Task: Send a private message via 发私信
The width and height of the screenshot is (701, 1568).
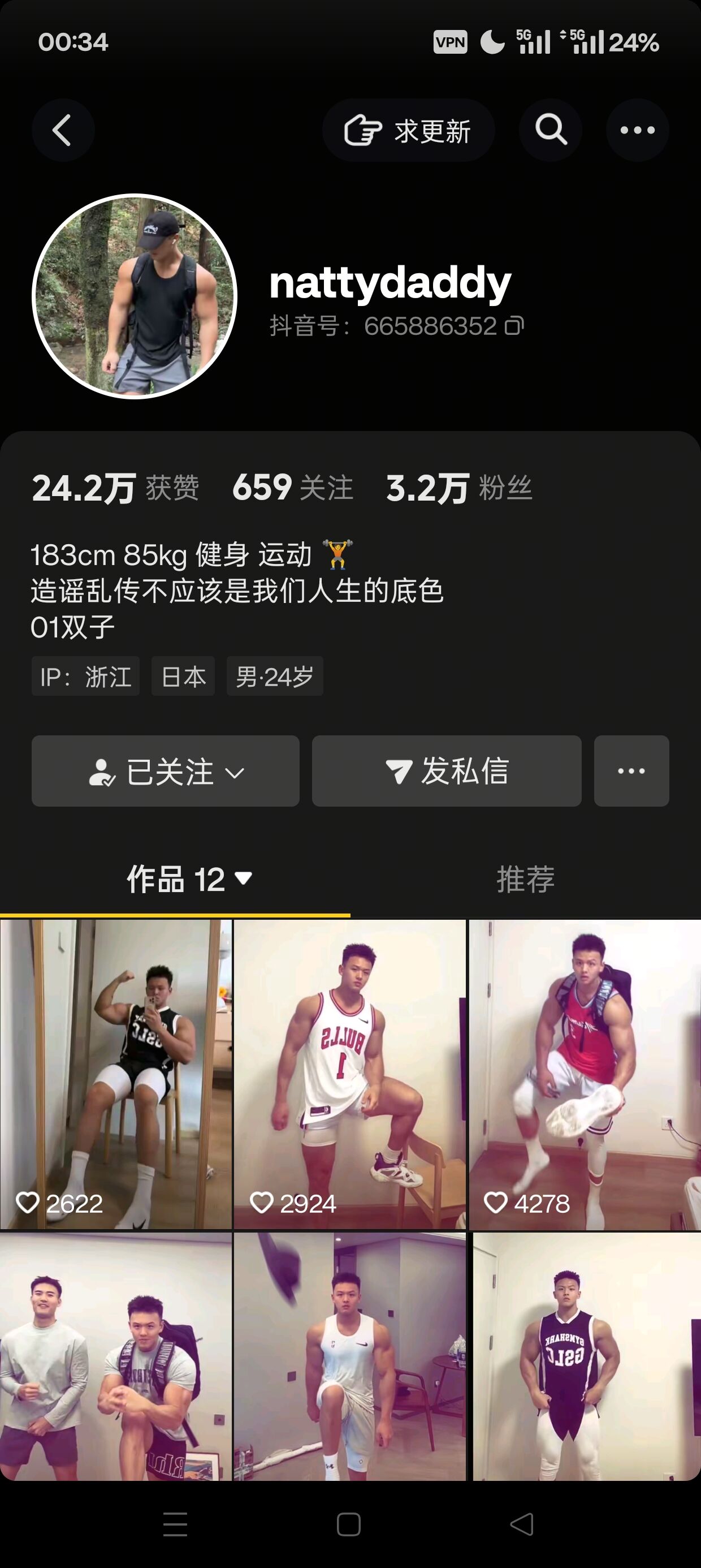Action: click(447, 771)
